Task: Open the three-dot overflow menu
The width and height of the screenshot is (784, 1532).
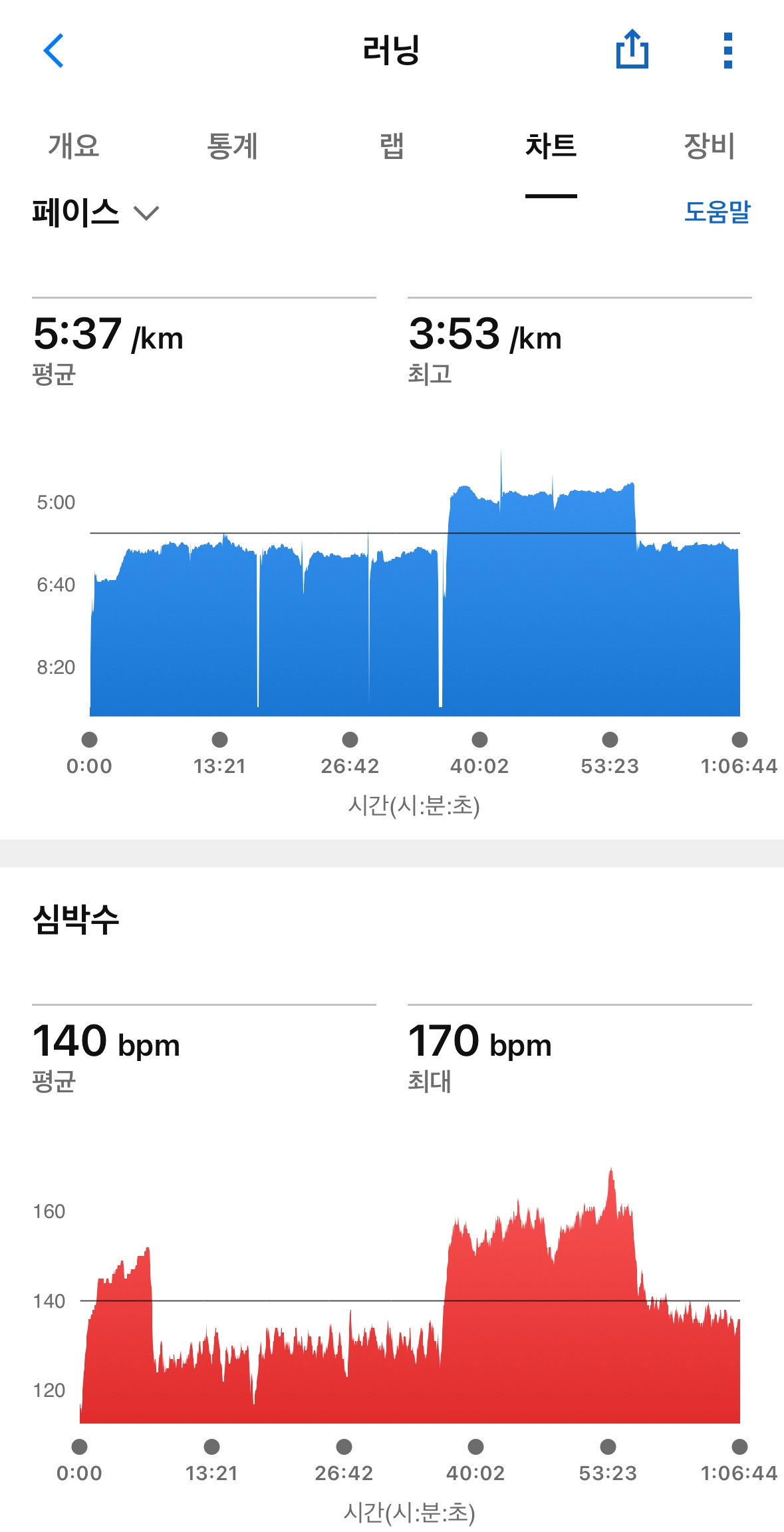Action: point(728,51)
